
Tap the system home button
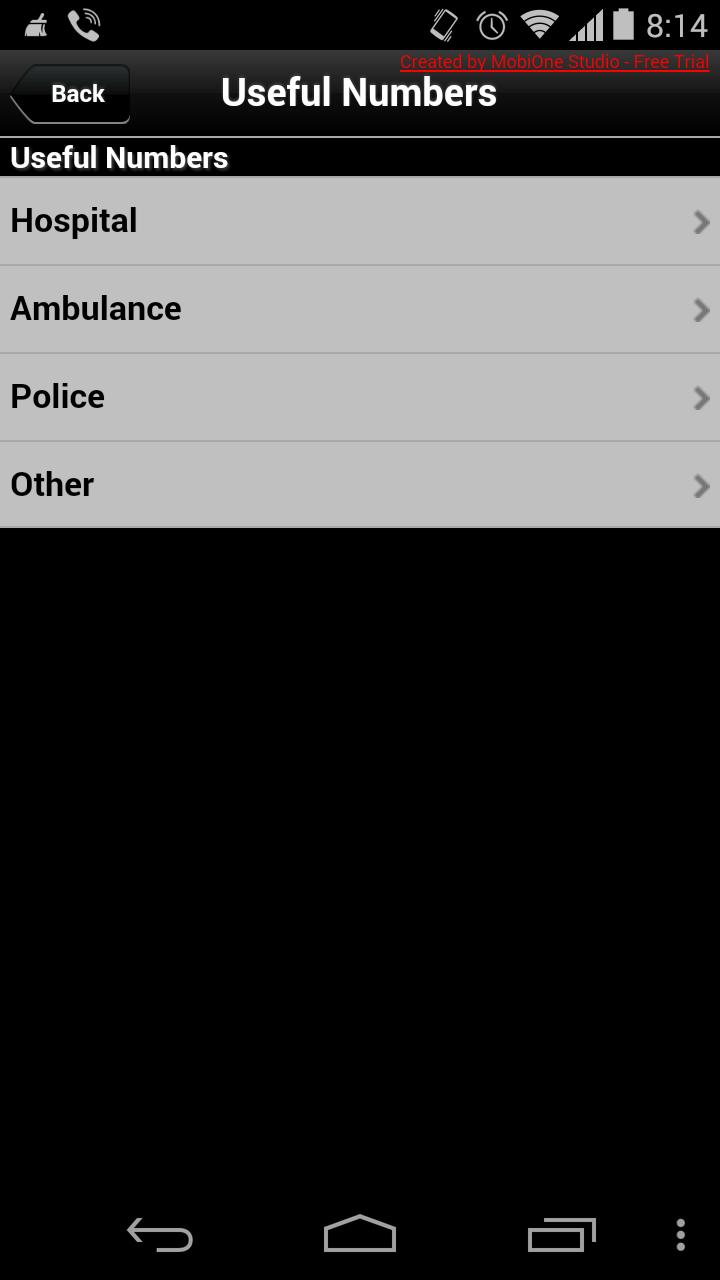[x=360, y=1235]
